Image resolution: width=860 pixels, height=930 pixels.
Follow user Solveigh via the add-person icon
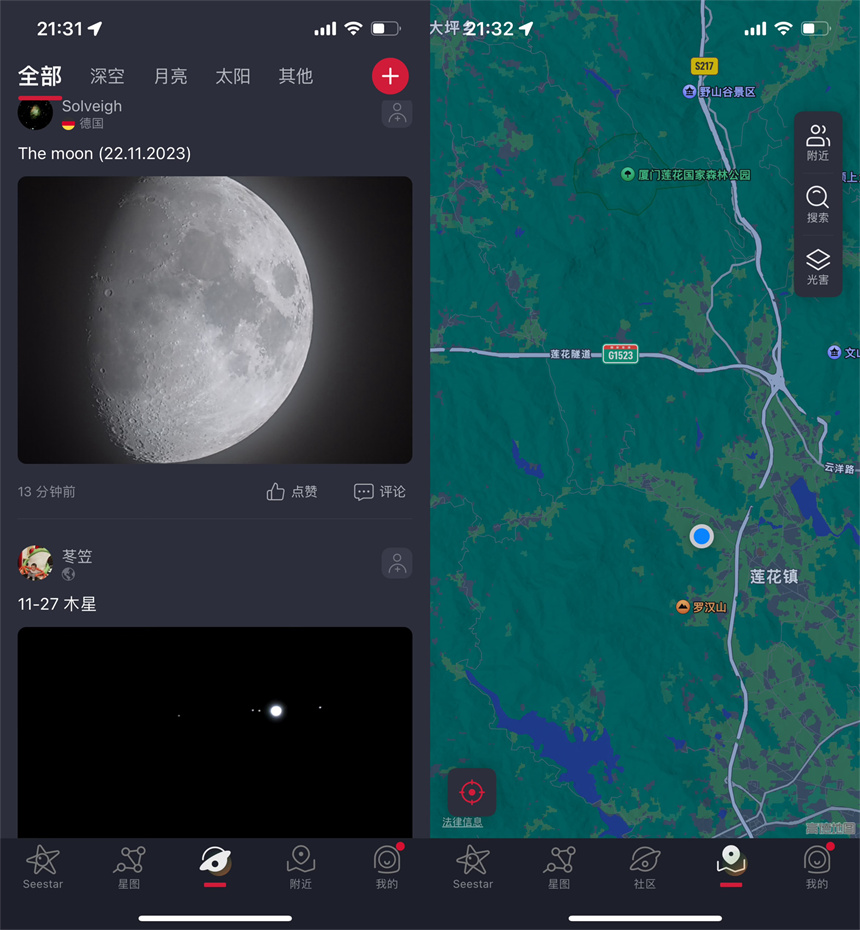click(397, 114)
